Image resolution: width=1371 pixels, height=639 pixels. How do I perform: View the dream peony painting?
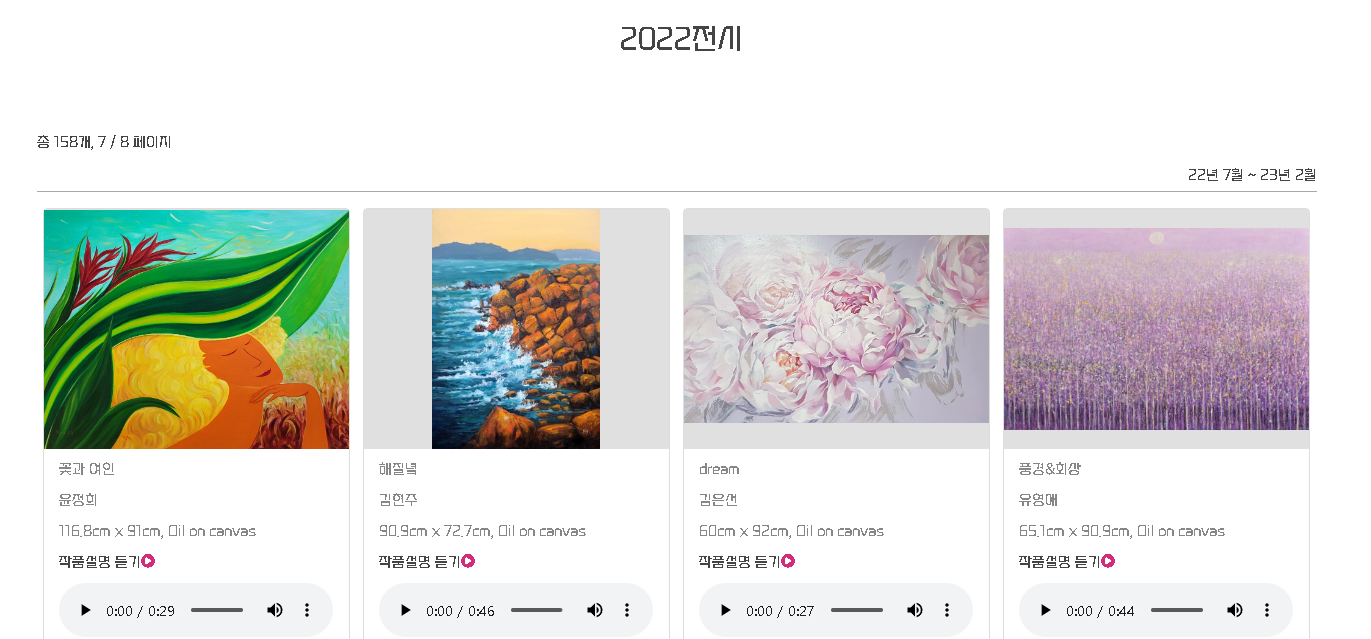pos(836,329)
